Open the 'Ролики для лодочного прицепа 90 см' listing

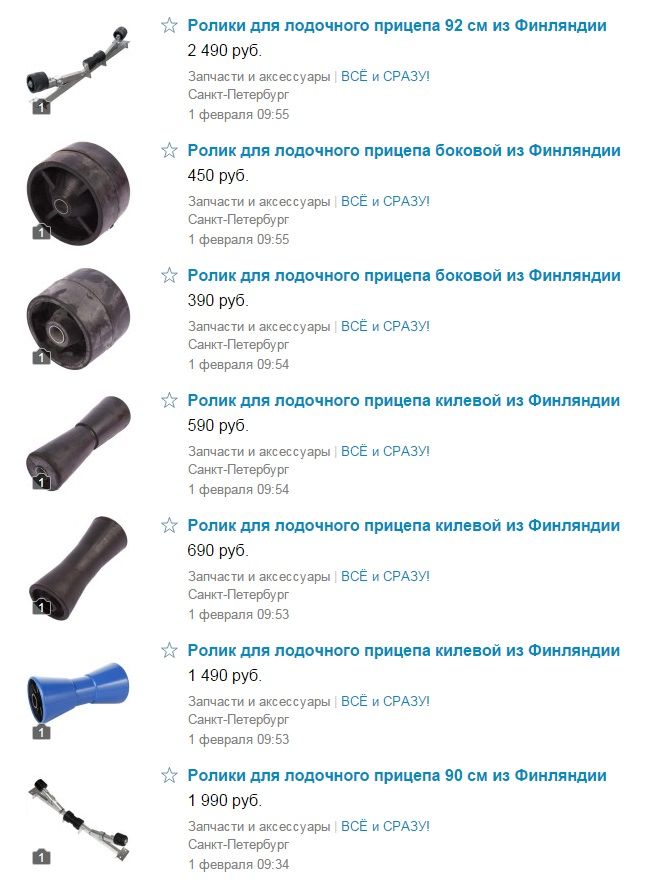[x=396, y=776]
